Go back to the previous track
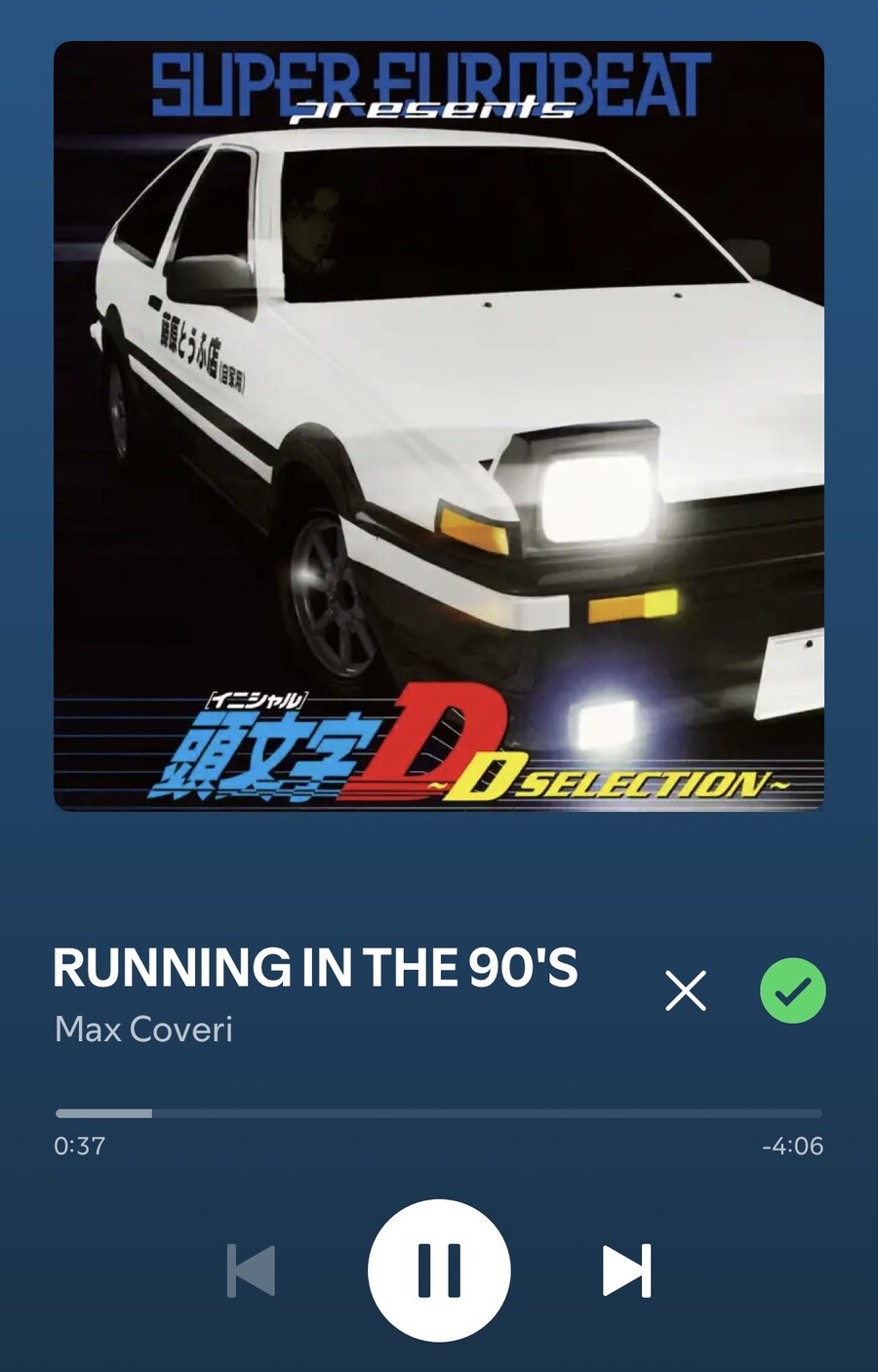The image size is (878, 1372). (x=251, y=1270)
